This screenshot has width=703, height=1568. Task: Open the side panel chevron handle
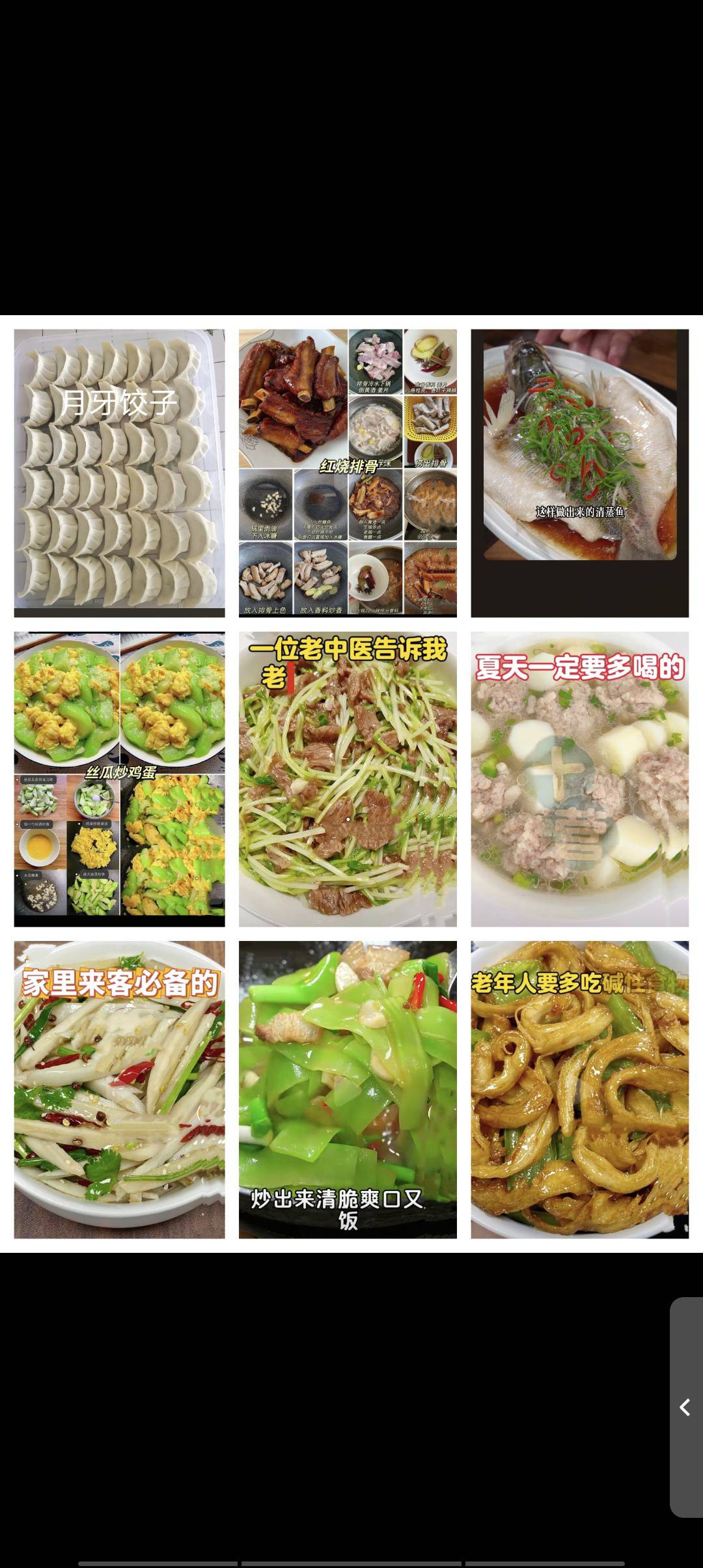[x=685, y=1407]
